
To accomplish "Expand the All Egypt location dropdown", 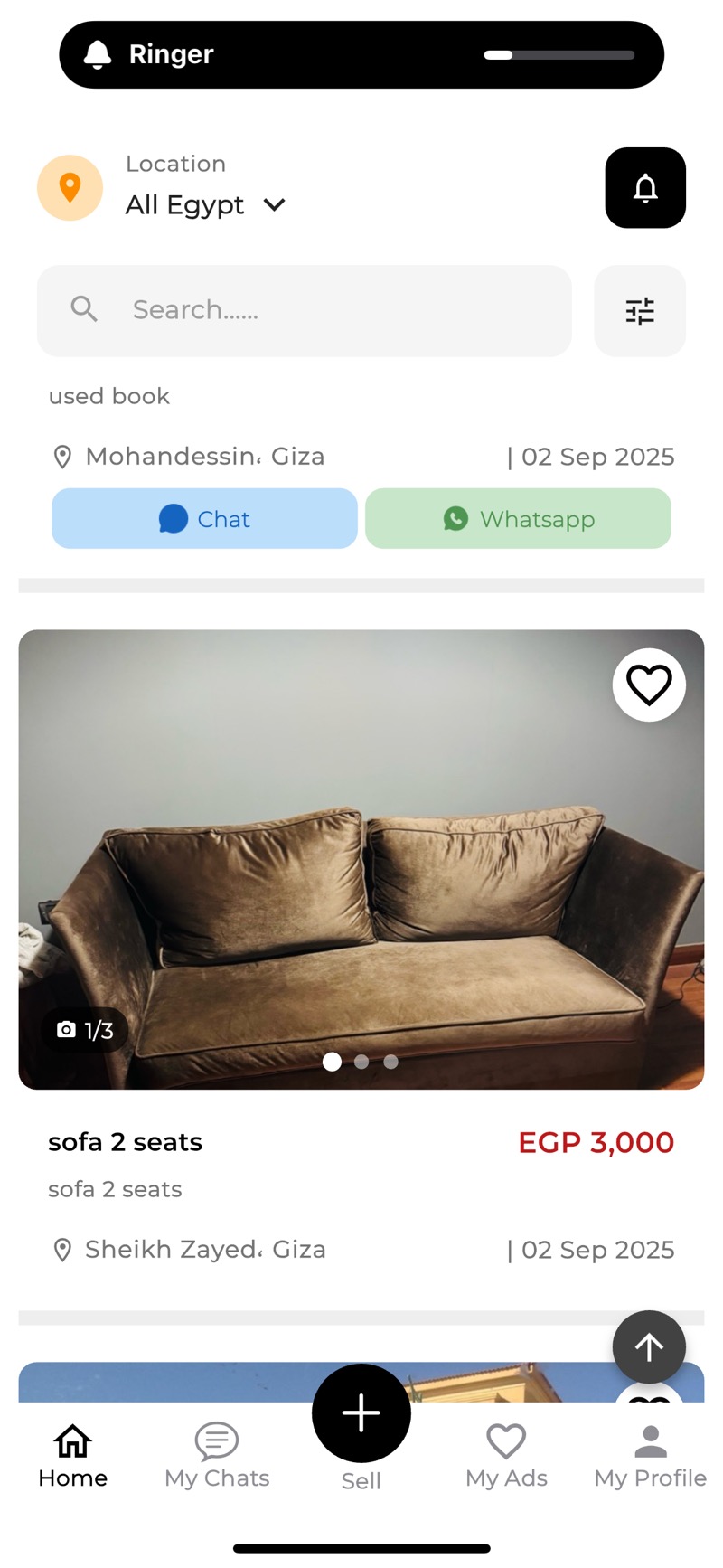I will click(x=205, y=205).
